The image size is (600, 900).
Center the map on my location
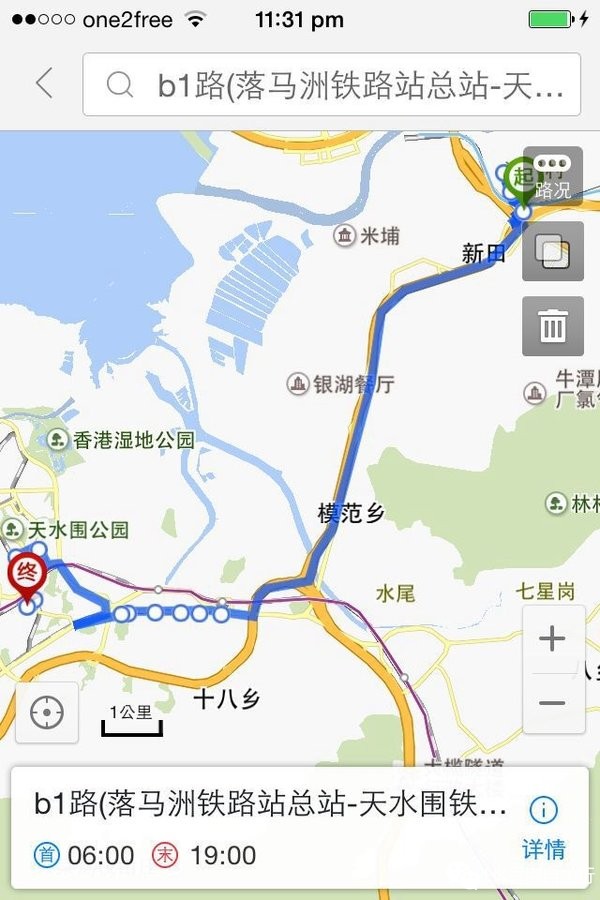pos(47,713)
